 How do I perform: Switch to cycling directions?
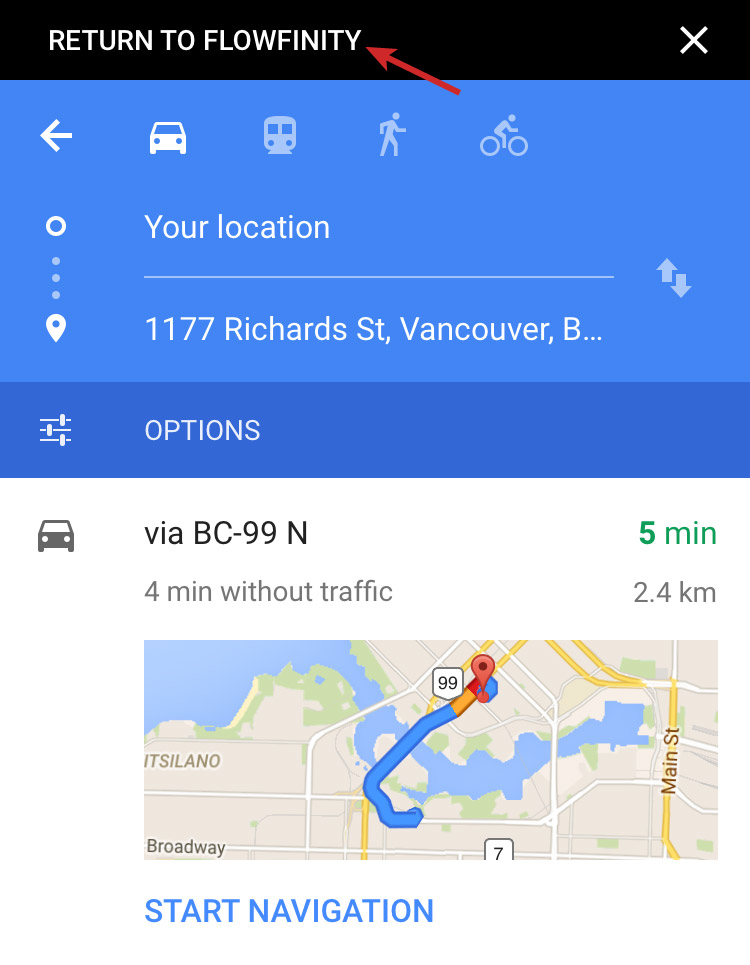(x=504, y=135)
